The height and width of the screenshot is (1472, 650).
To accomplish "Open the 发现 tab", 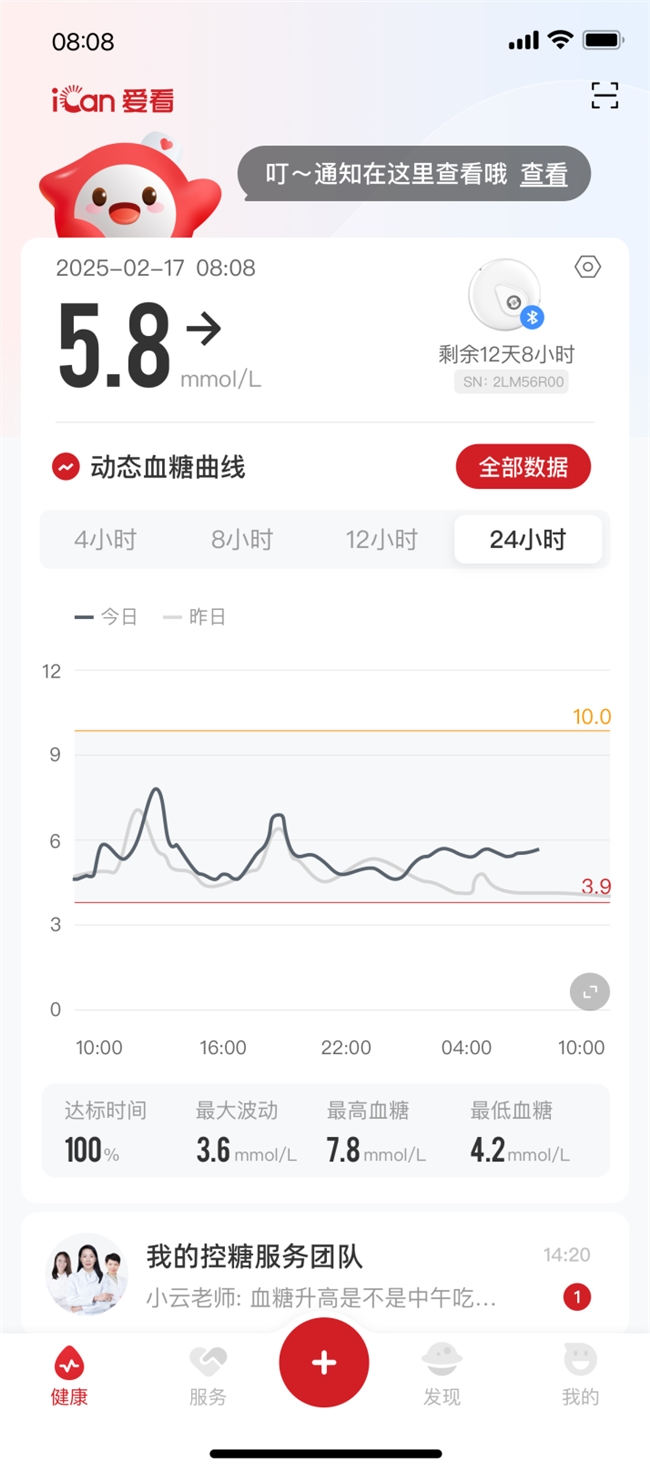I will coord(441,1376).
